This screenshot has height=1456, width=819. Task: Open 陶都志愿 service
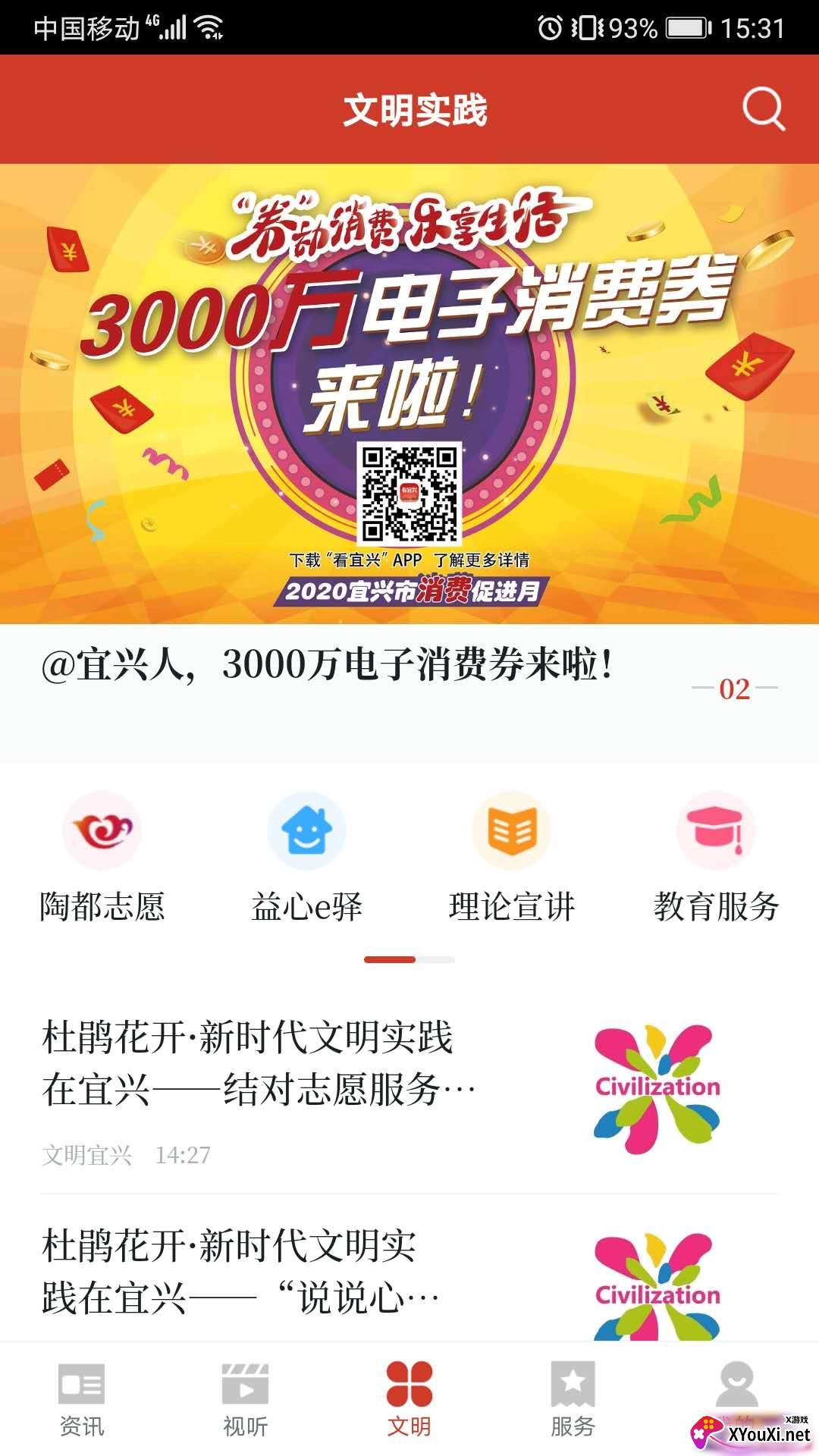click(x=102, y=857)
